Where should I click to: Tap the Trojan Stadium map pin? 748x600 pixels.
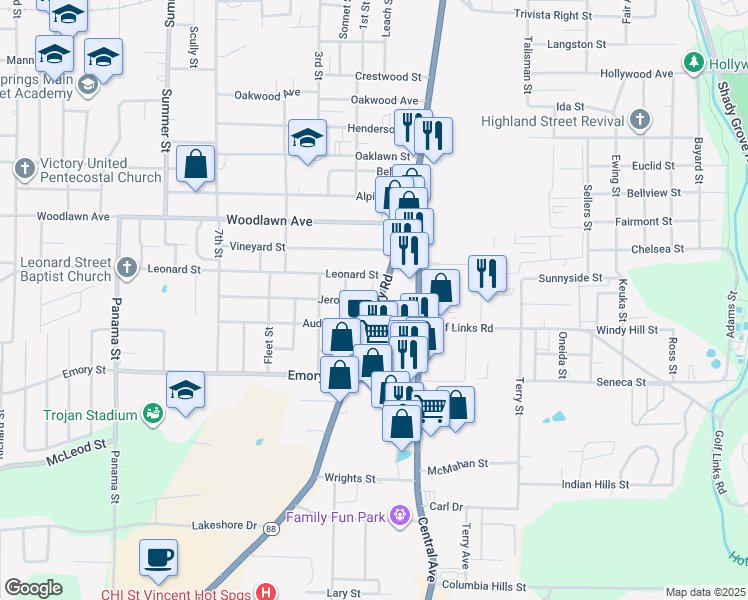click(x=152, y=412)
